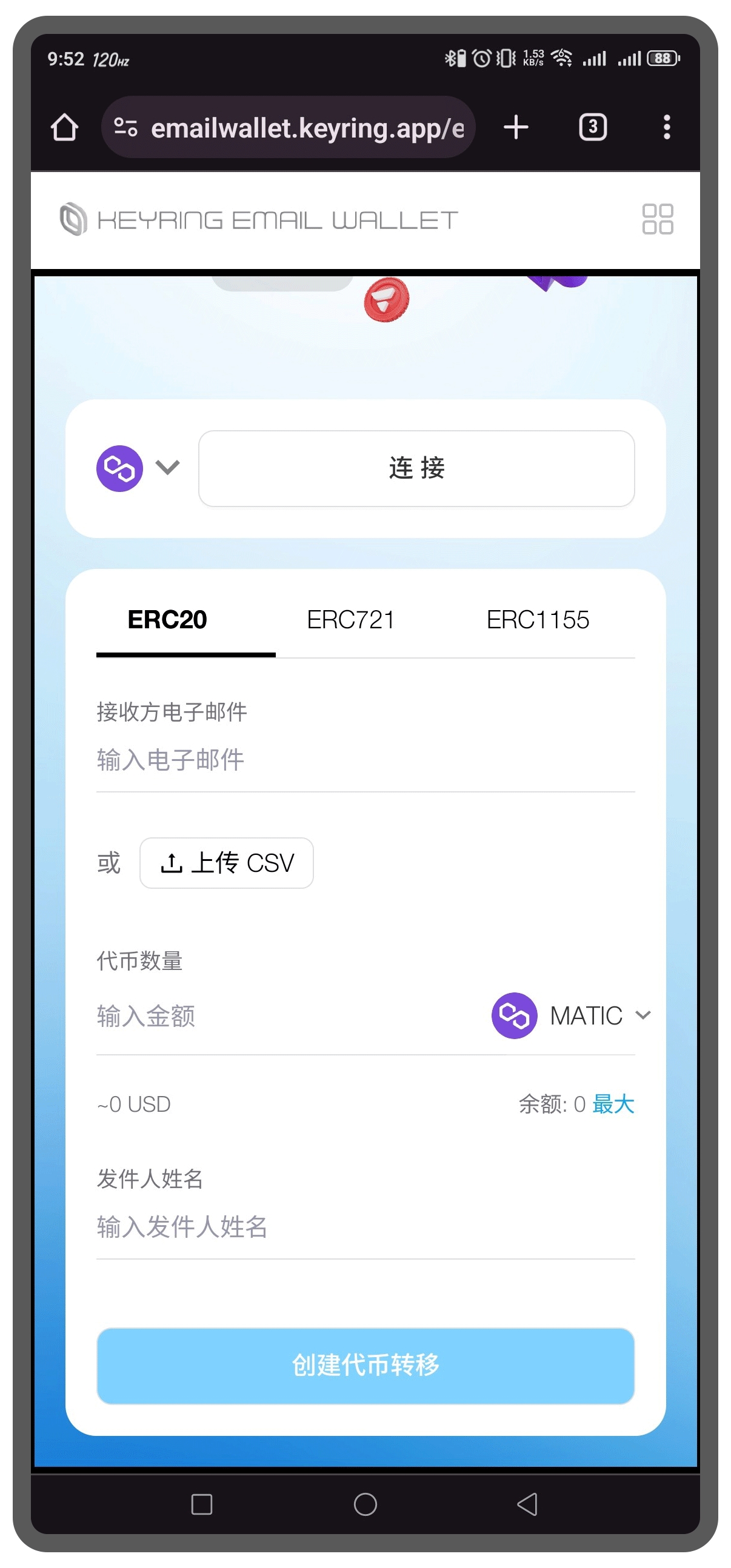Screen dimensions: 731x1568
Task: Focus the 输入电子邮件 recipient email field
Action: [364, 760]
